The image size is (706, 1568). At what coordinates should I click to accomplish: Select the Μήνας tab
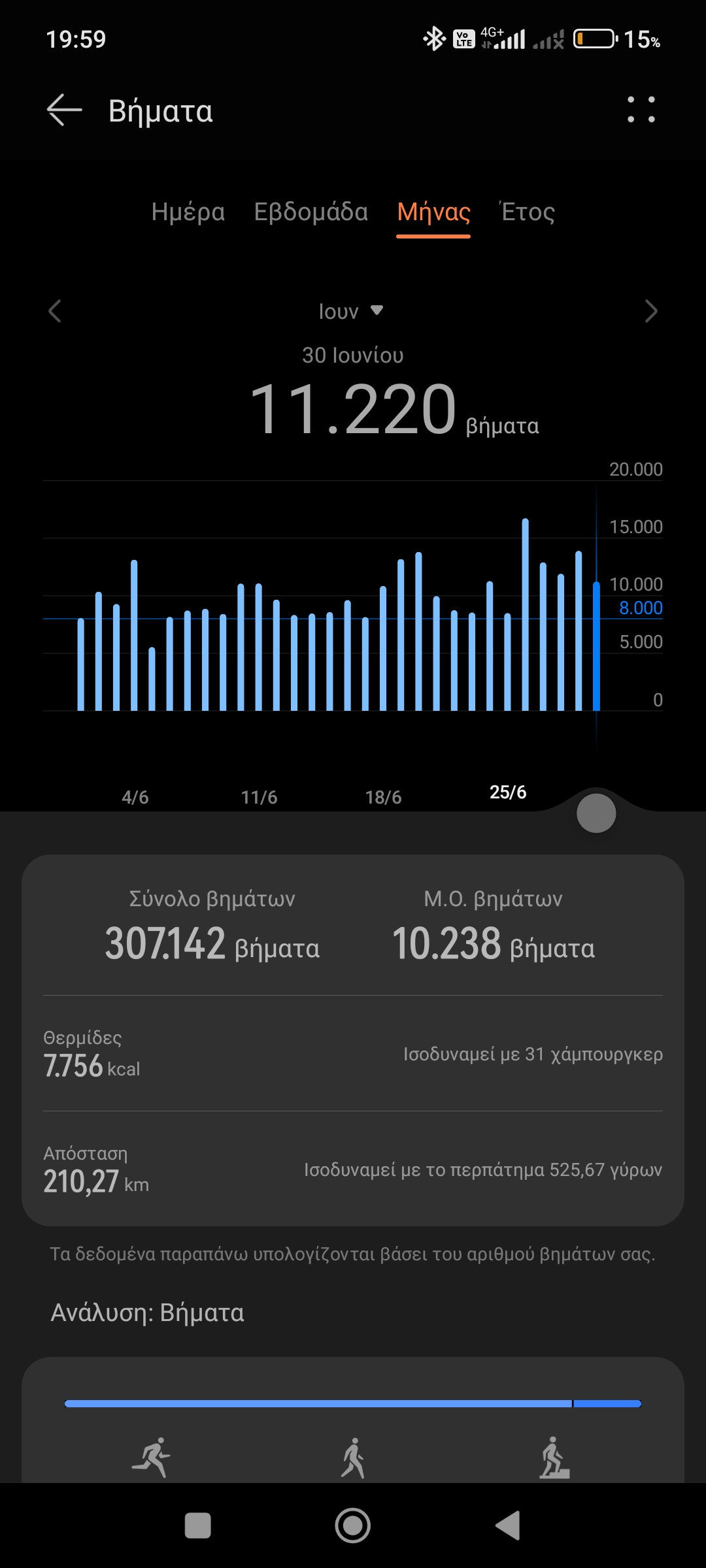433,212
